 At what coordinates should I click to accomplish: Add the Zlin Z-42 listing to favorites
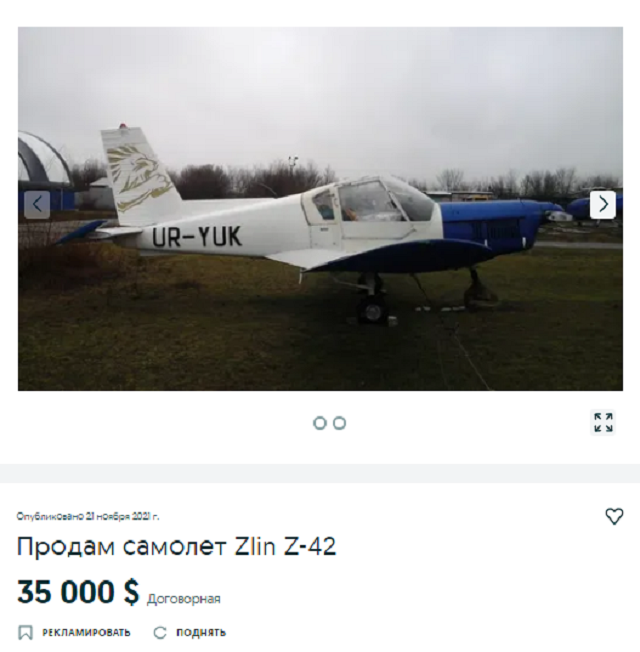614,516
